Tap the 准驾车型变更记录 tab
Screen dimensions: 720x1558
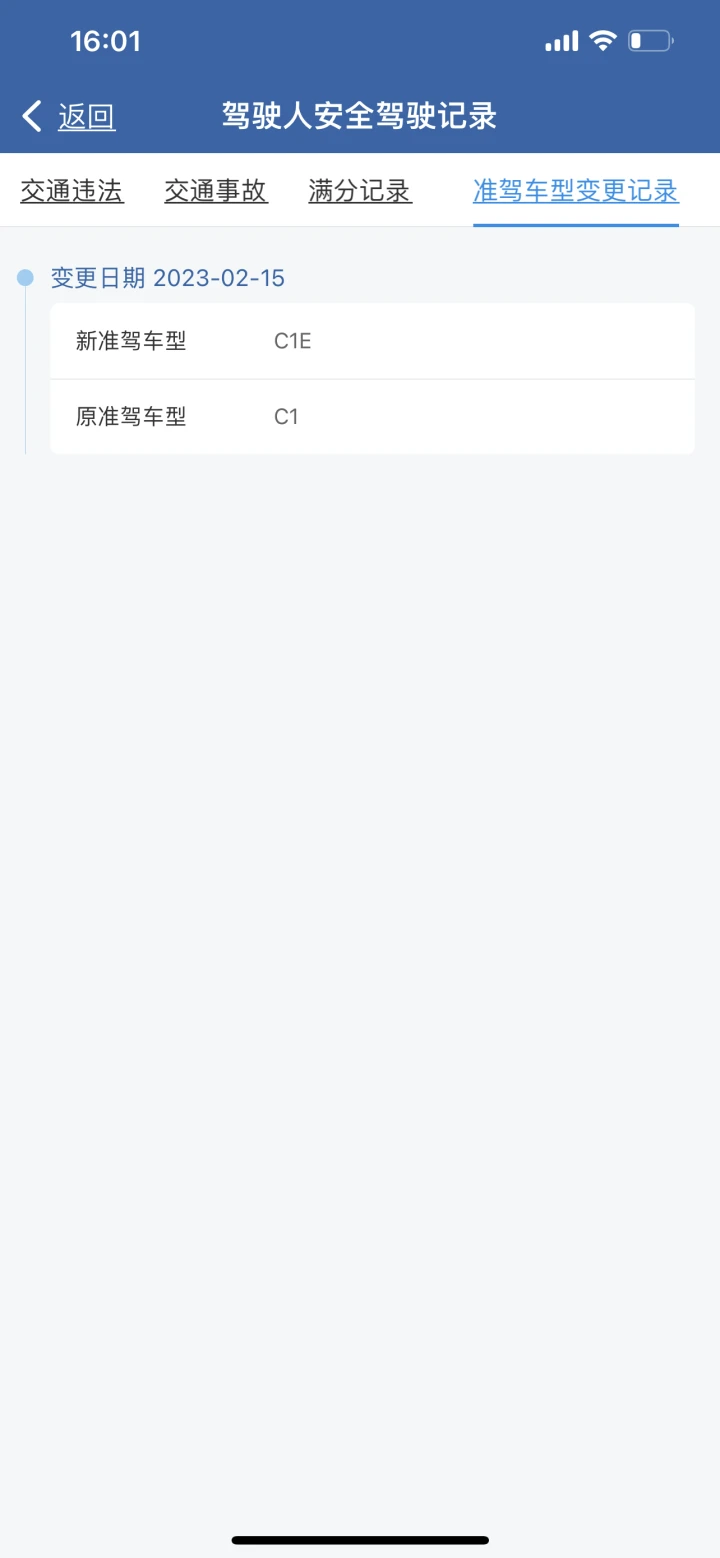(x=576, y=190)
